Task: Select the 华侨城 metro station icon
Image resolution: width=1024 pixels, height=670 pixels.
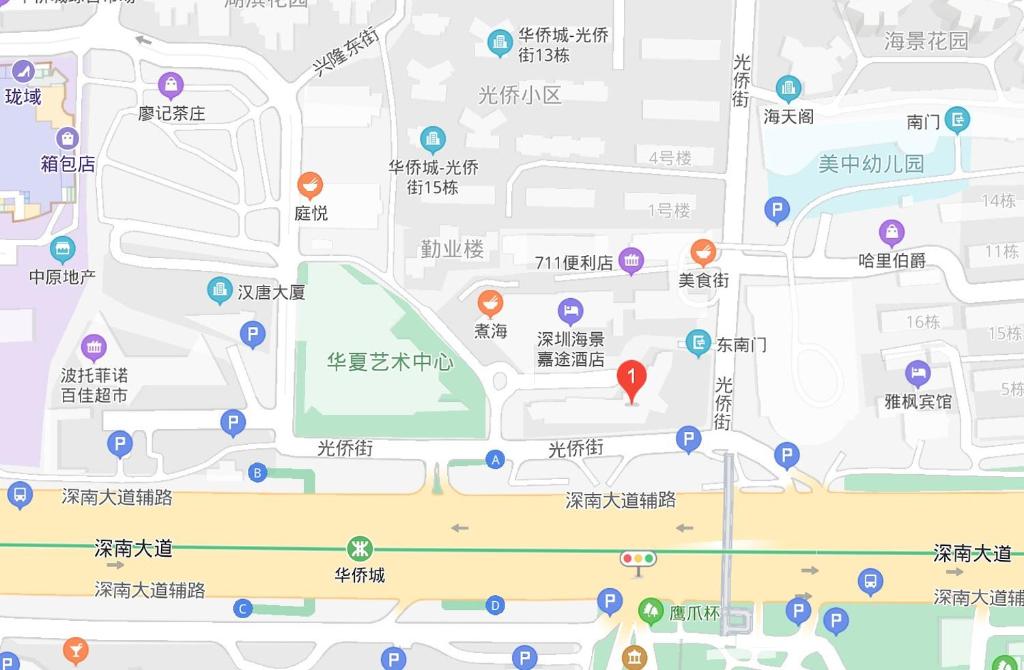Action: point(360,549)
